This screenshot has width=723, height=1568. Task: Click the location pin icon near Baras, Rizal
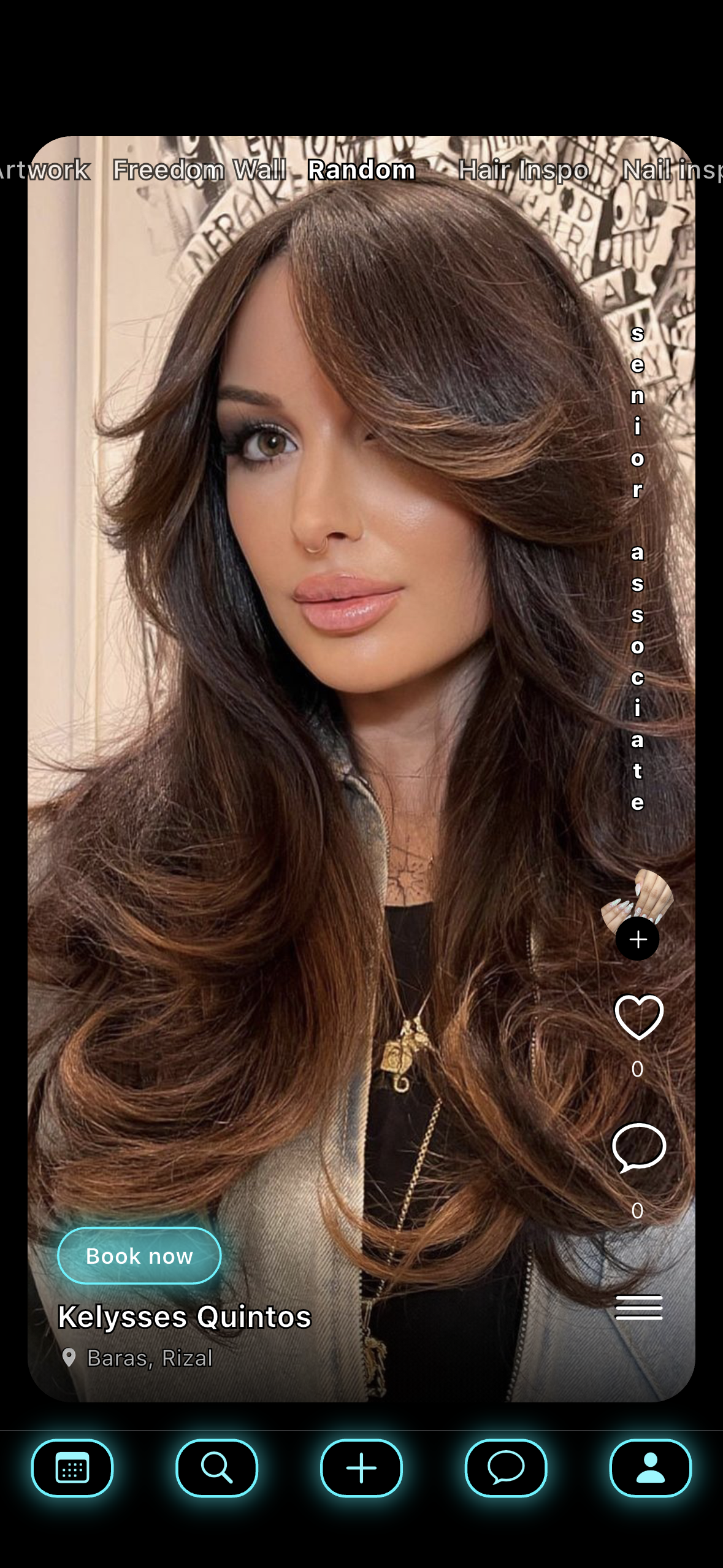point(71,1356)
